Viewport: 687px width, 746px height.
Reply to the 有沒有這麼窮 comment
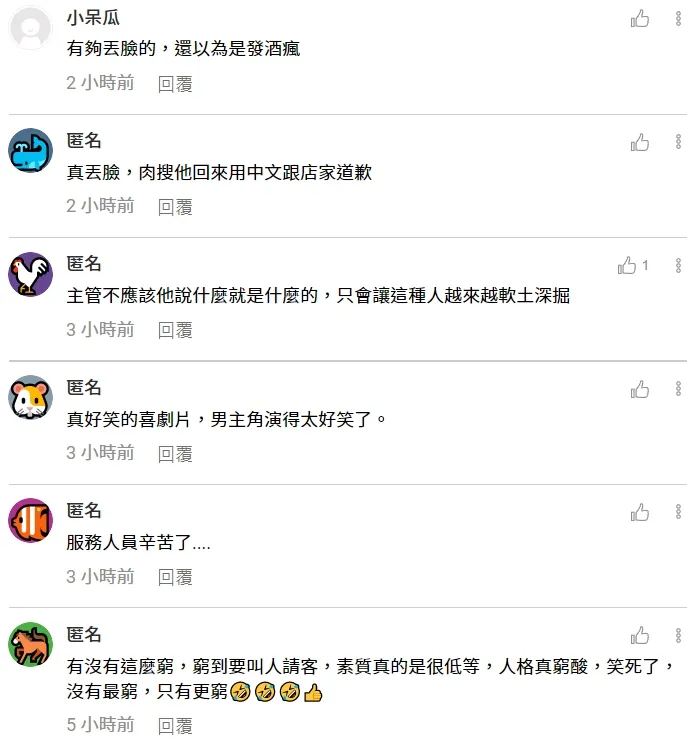[x=175, y=726]
